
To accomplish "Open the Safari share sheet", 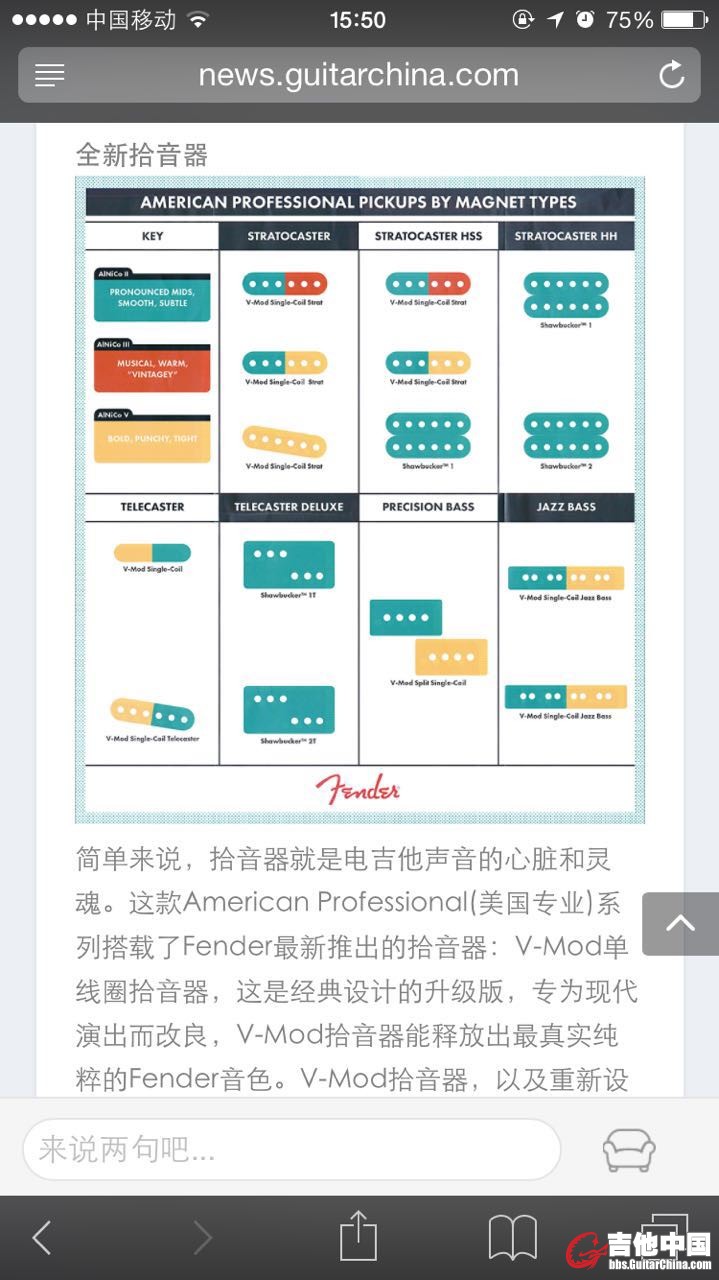I will (x=358, y=1236).
